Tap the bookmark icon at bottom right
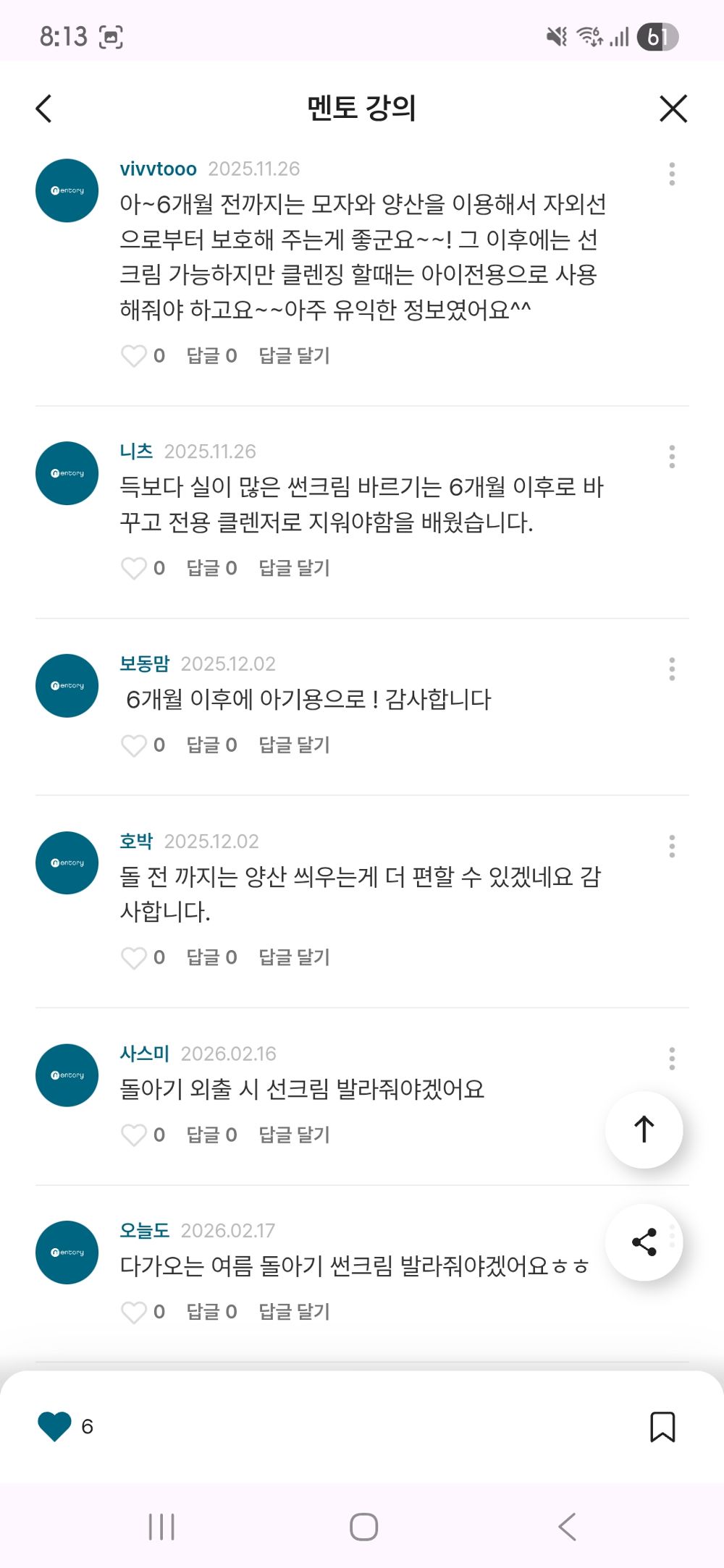The width and height of the screenshot is (724, 1568). (x=663, y=1428)
